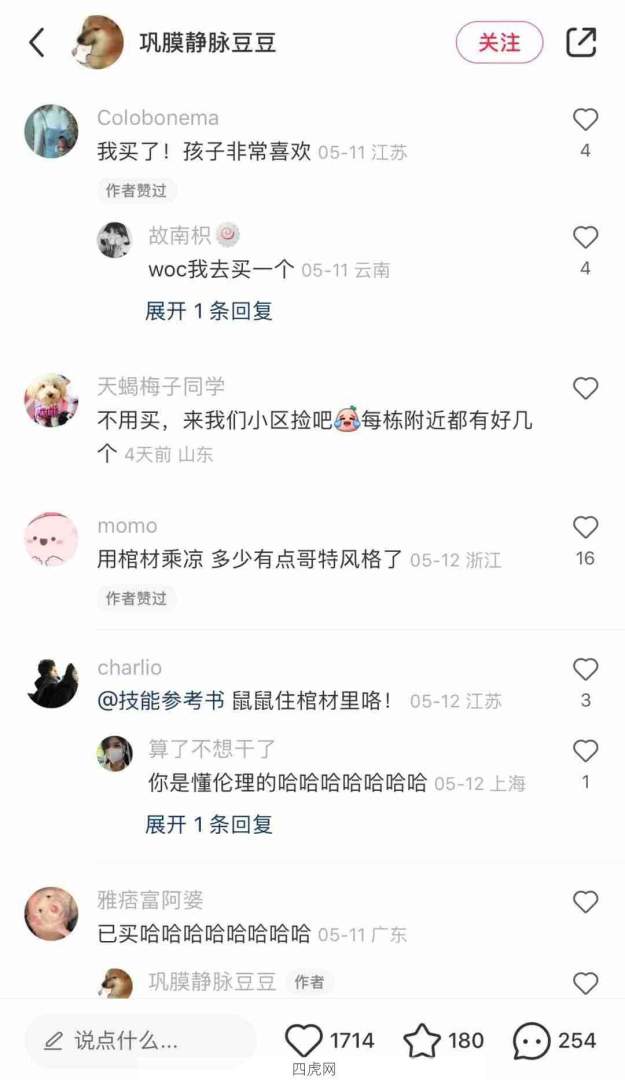
Task: Like momo's comment about 哥特风格
Action: coord(585,527)
